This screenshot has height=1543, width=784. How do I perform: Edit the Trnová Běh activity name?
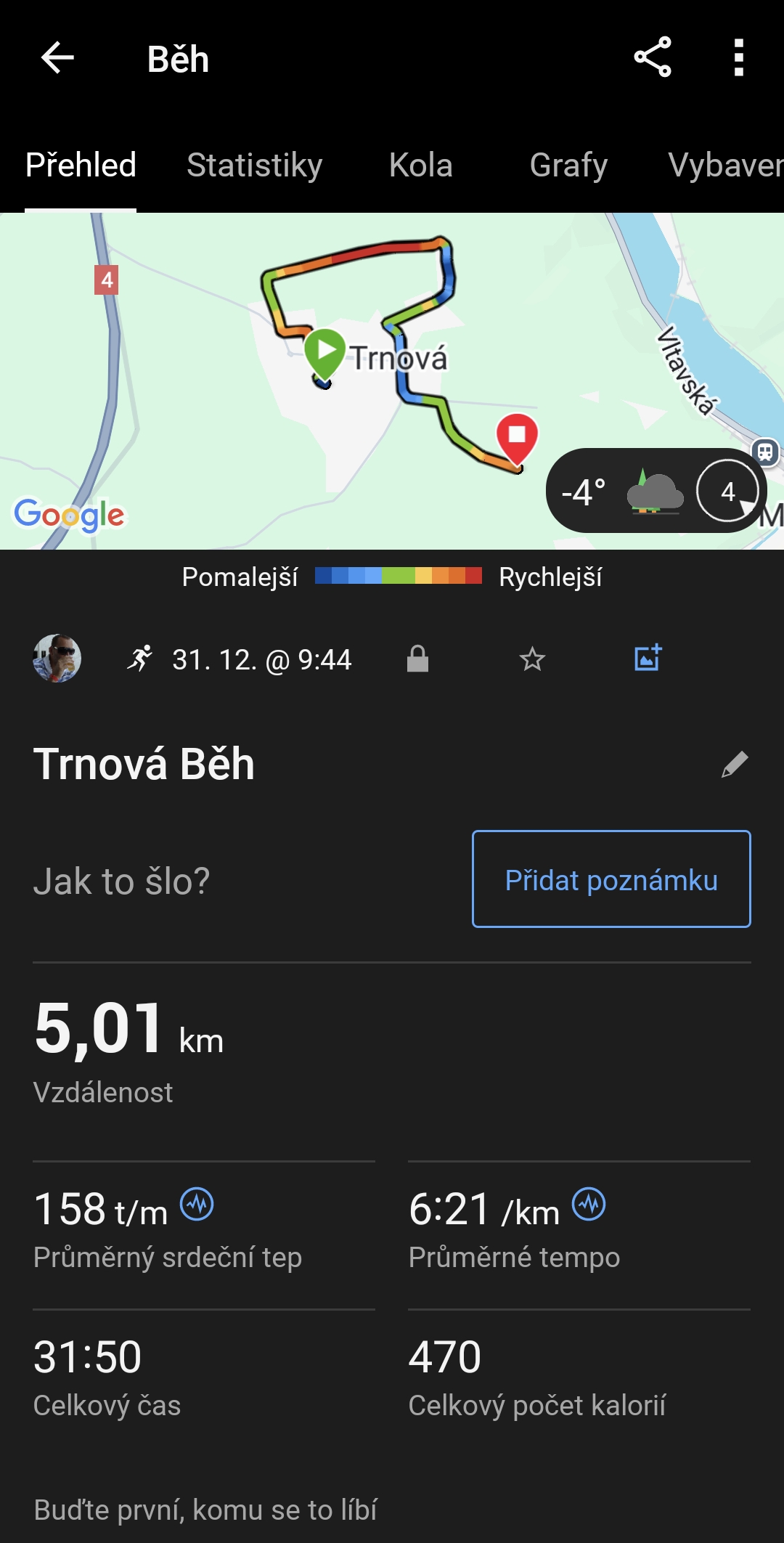pyautogui.click(x=735, y=764)
